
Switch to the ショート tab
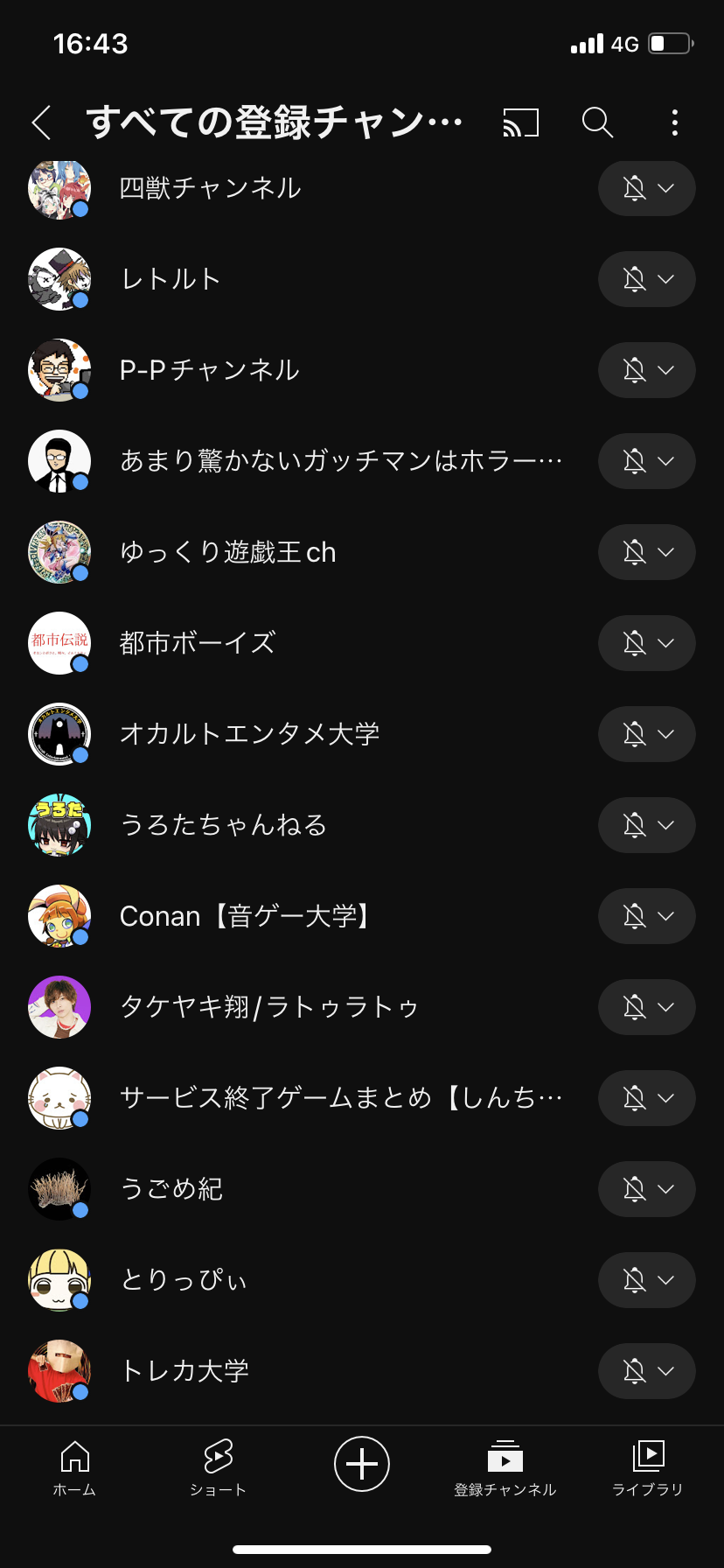[x=218, y=1466]
